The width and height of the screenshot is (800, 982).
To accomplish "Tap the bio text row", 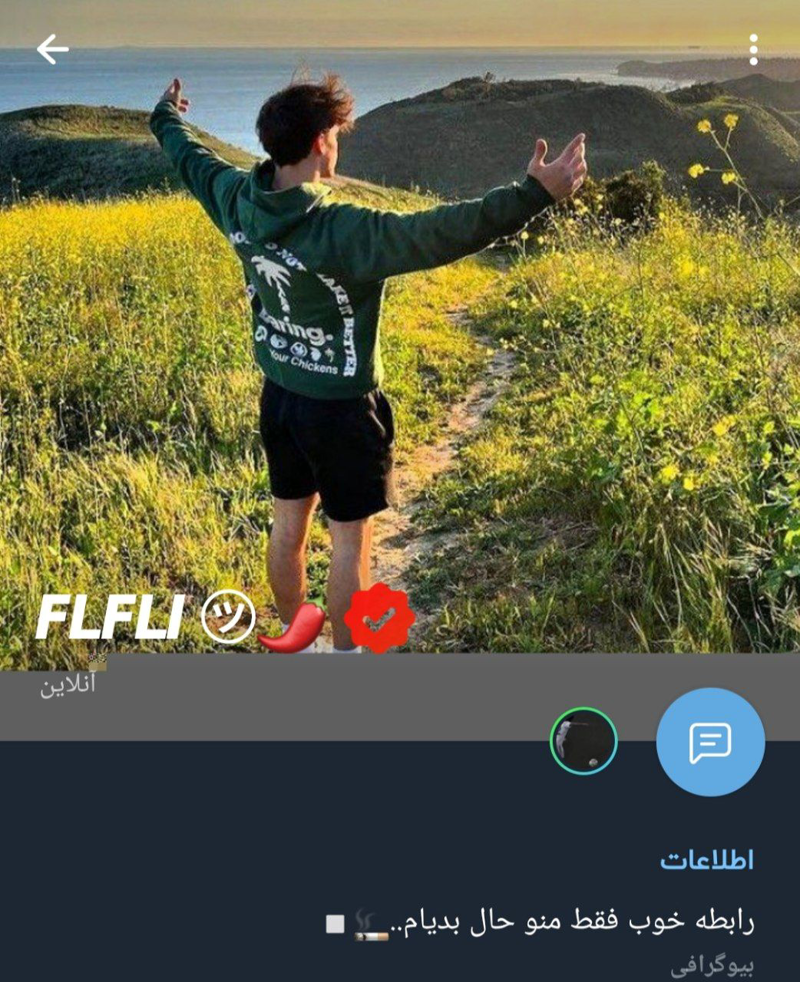I will [x=540, y=922].
